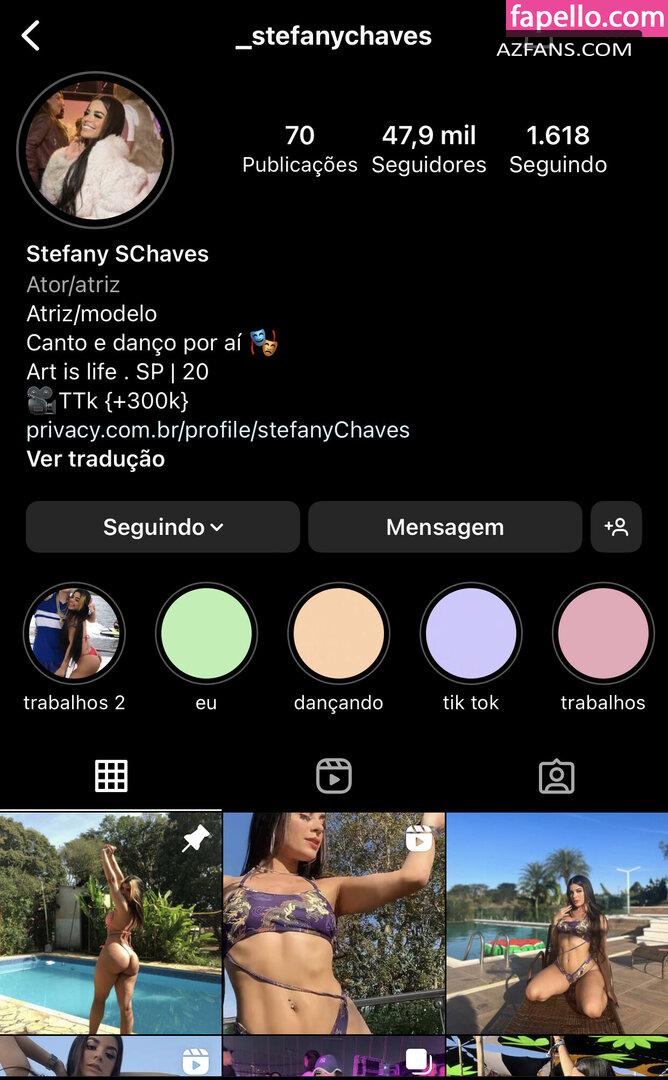Open the reel with purple bikini
The height and width of the screenshot is (1080, 668).
334,923
